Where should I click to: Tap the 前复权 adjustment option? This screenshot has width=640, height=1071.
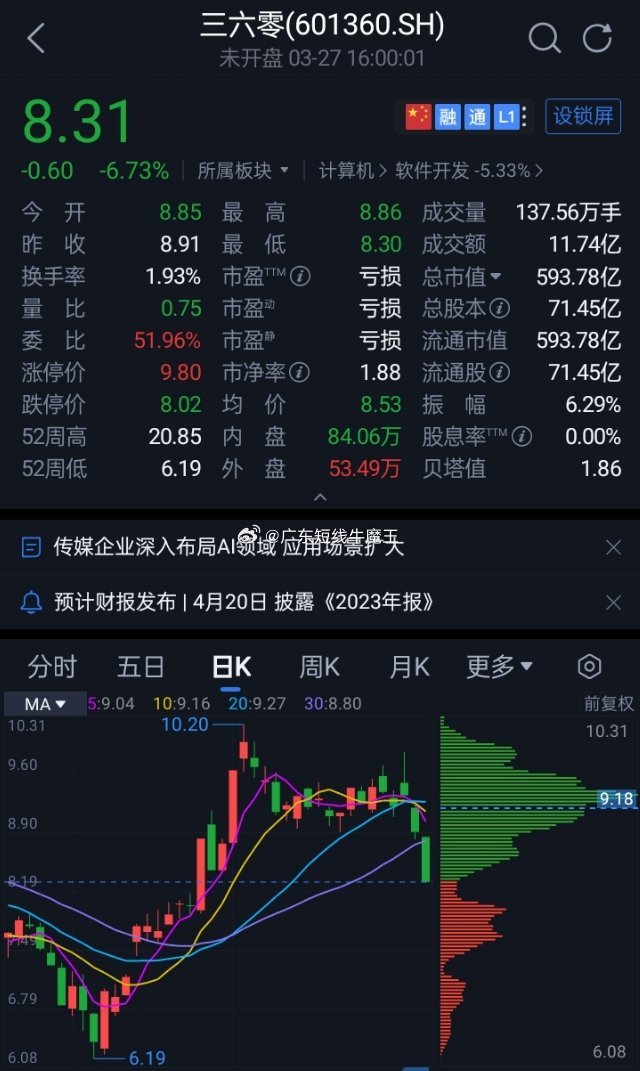click(608, 704)
